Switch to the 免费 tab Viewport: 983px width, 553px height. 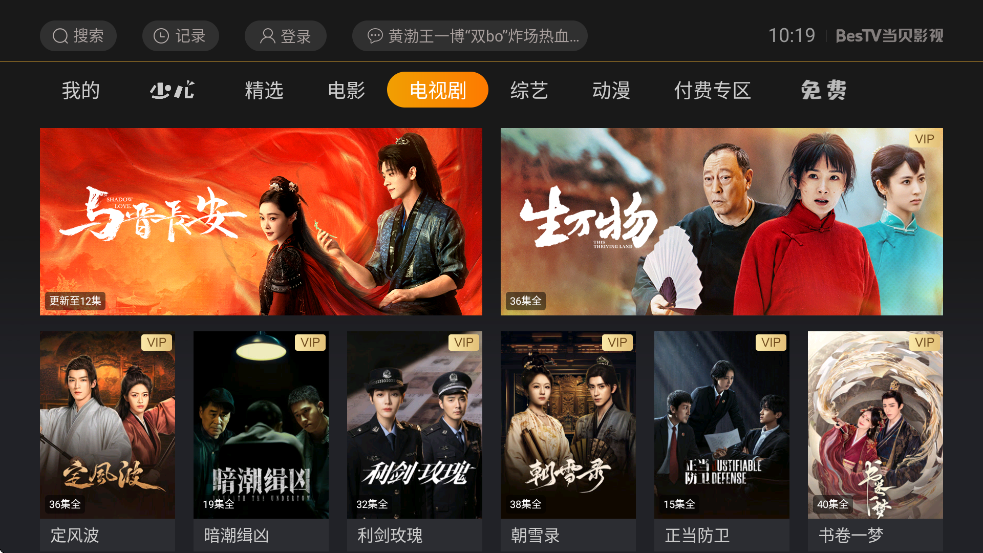coord(824,91)
